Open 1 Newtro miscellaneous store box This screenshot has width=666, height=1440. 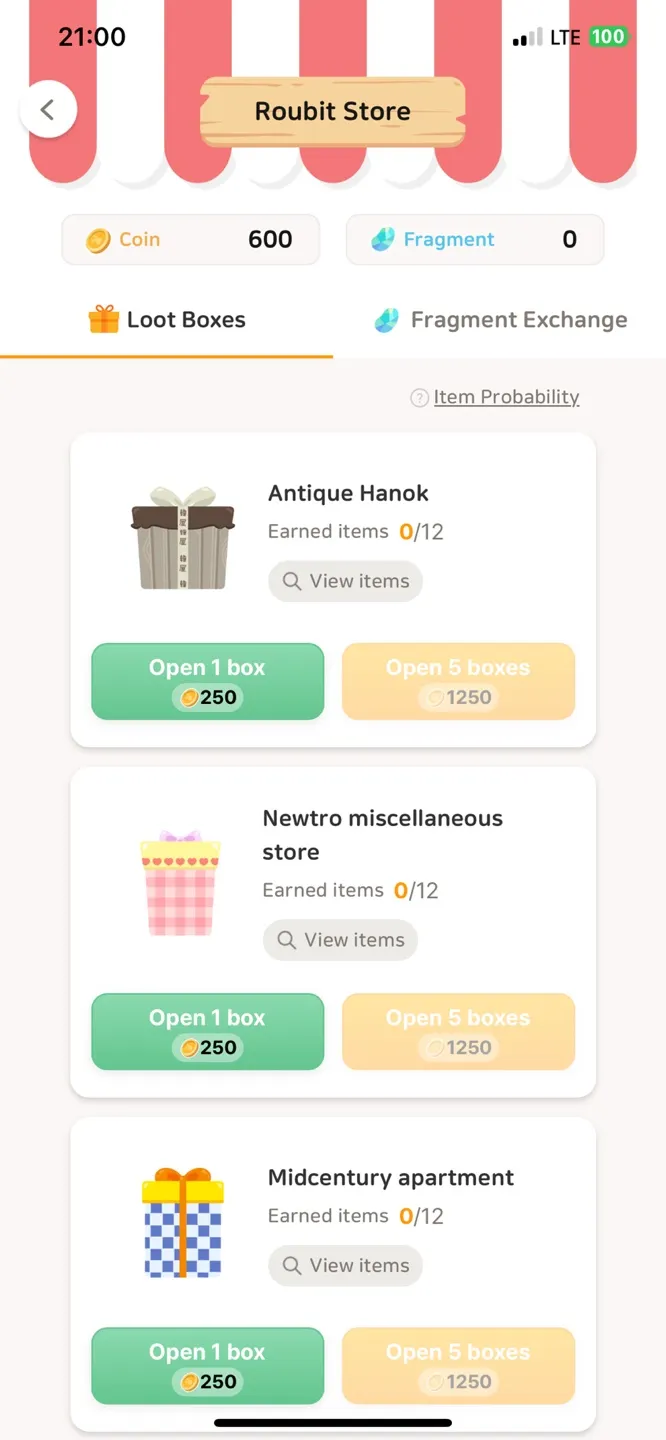(x=208, y=1031)
